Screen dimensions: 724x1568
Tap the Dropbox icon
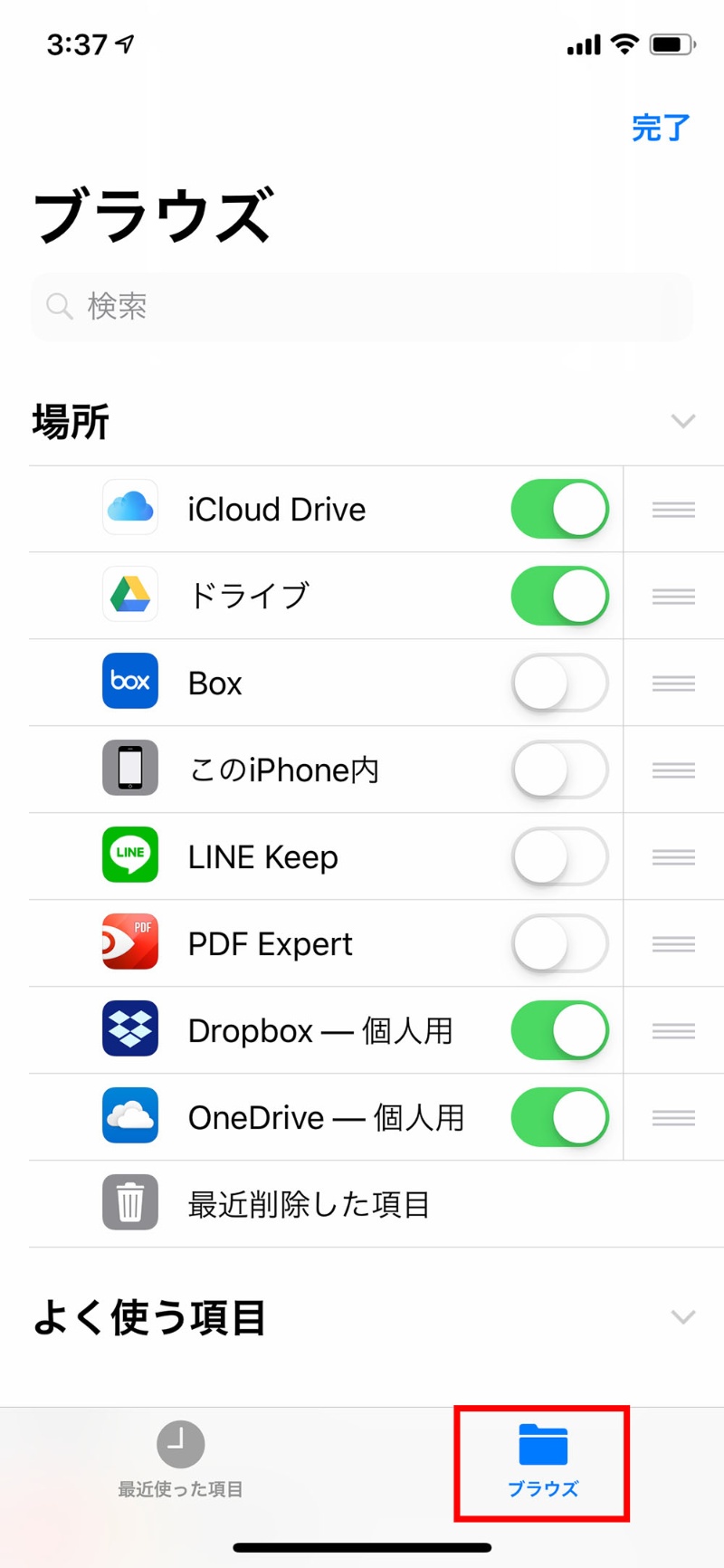(129, 1030)
